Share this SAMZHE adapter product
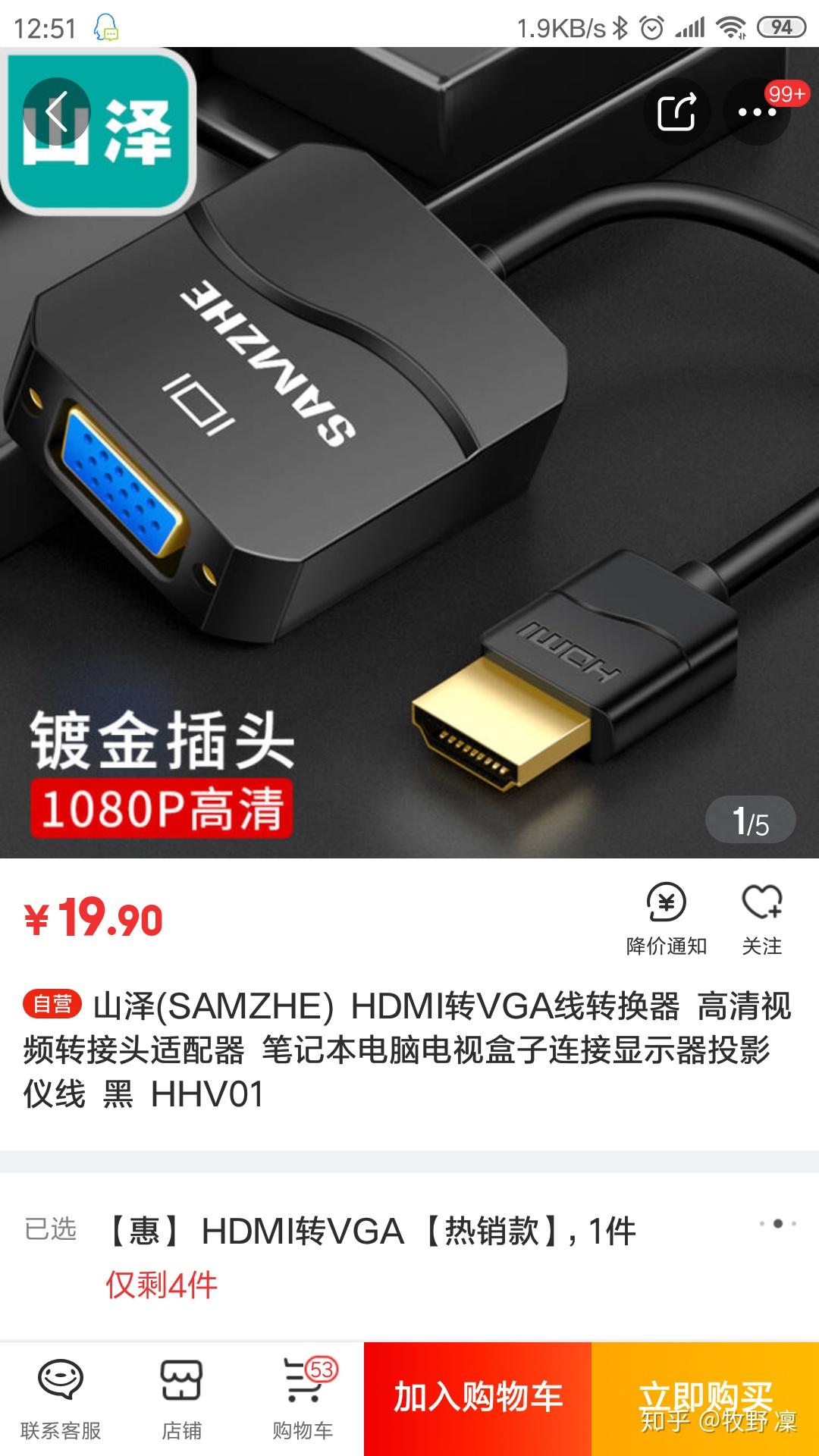The width and height of the screenshot is (819, 1456). coord(676,112)
